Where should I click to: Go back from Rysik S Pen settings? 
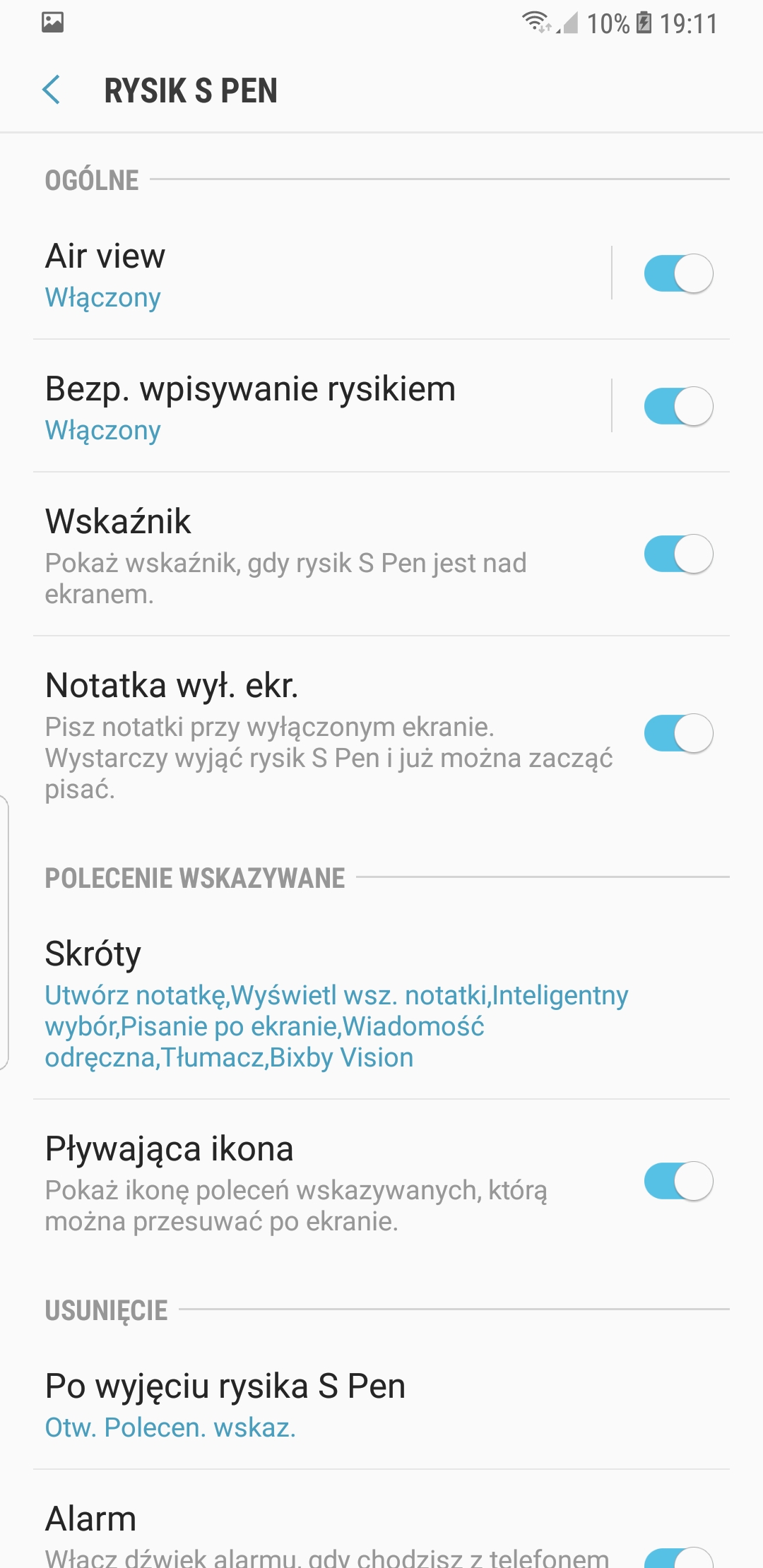(x=52, y=90)
